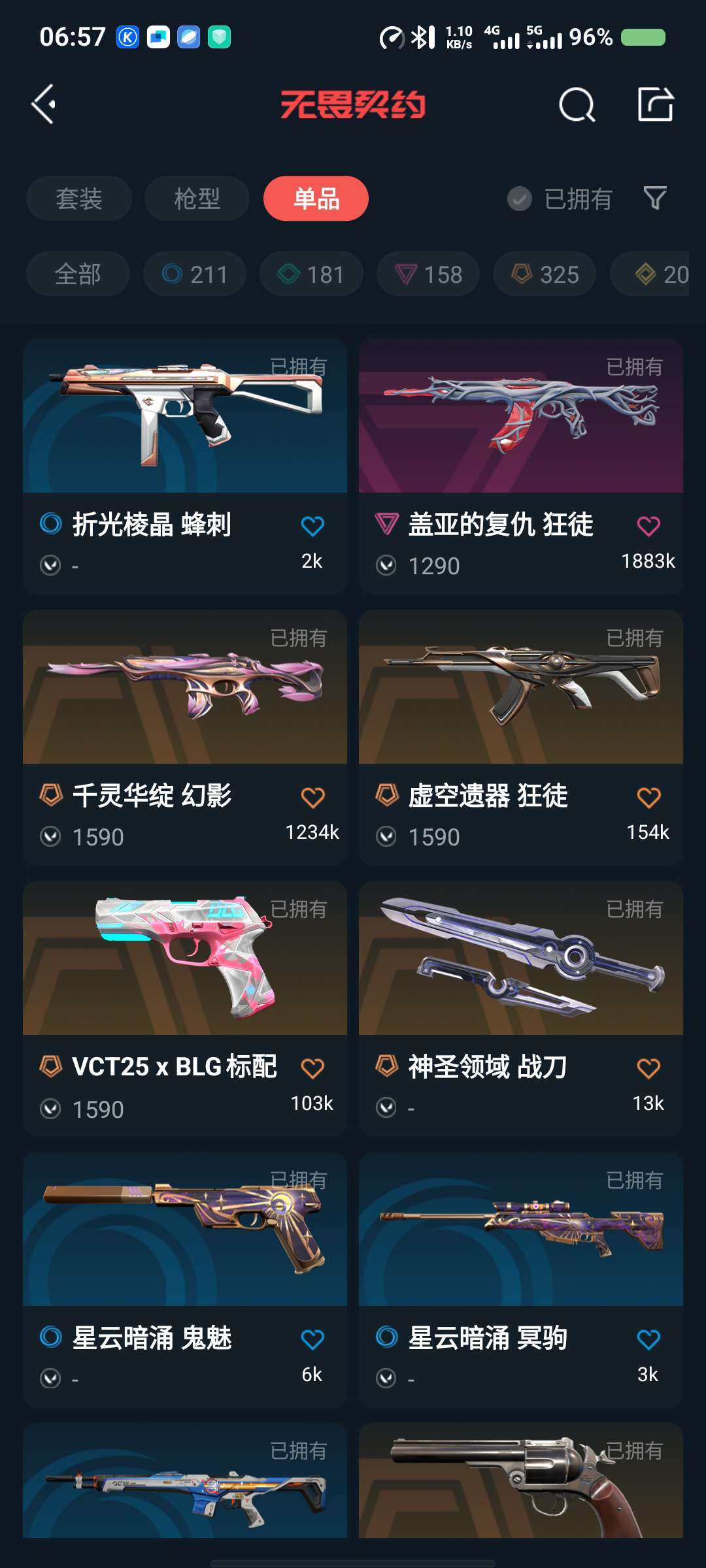Filter by the 158 tier chip
Screen dimensions: 706x1568
pos(428,274)
